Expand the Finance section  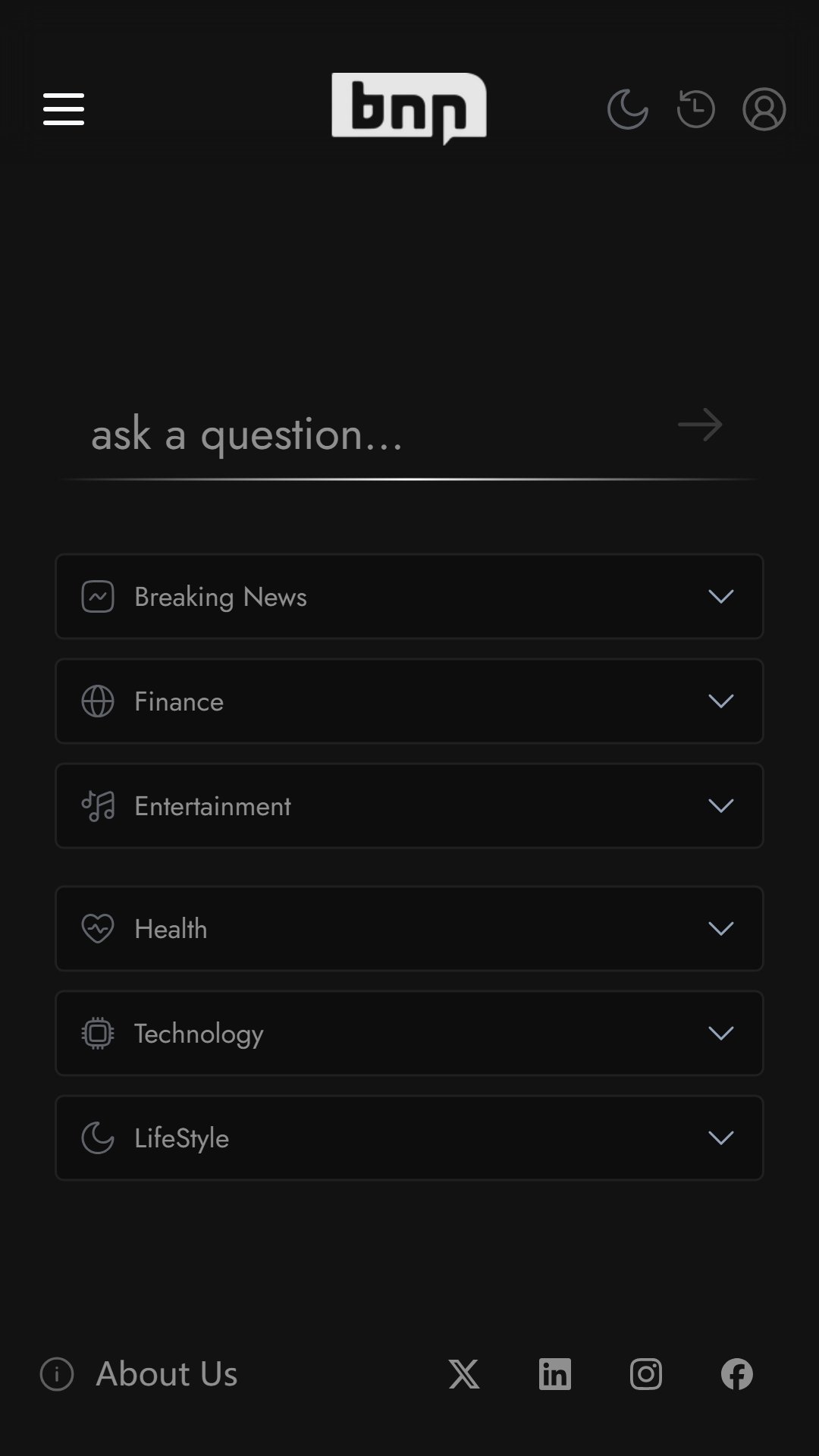coord(409,701)
